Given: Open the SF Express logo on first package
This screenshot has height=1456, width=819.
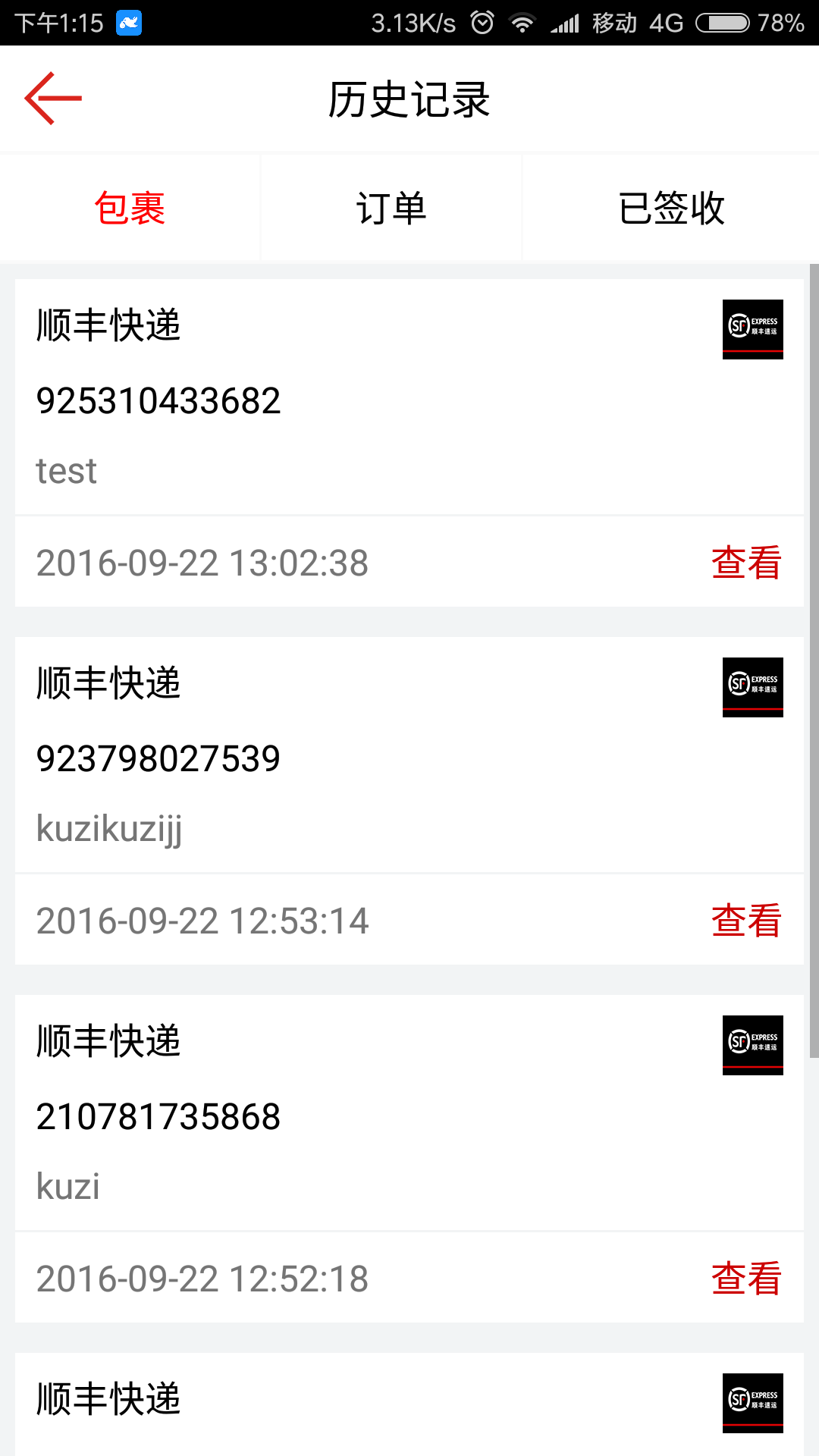Looking at the screenshot, I should coord(752,328).
